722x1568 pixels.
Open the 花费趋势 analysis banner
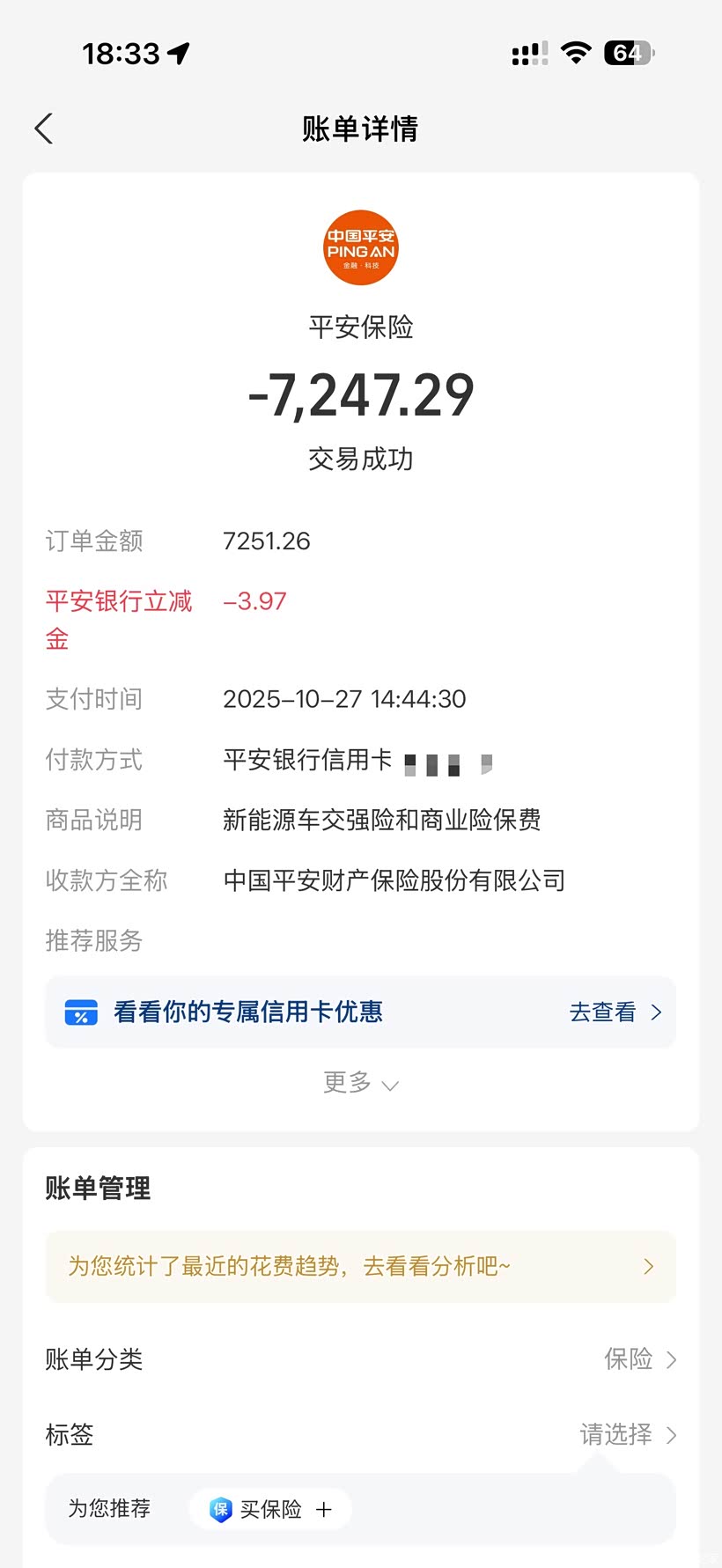point(361,1266)
